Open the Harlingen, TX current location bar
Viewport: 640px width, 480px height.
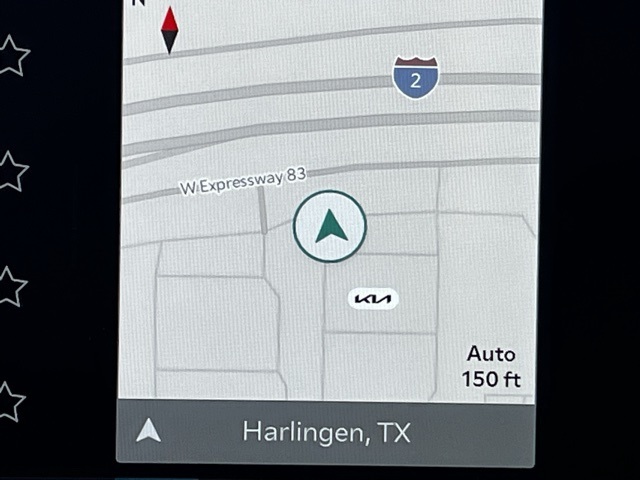(326, 432)
